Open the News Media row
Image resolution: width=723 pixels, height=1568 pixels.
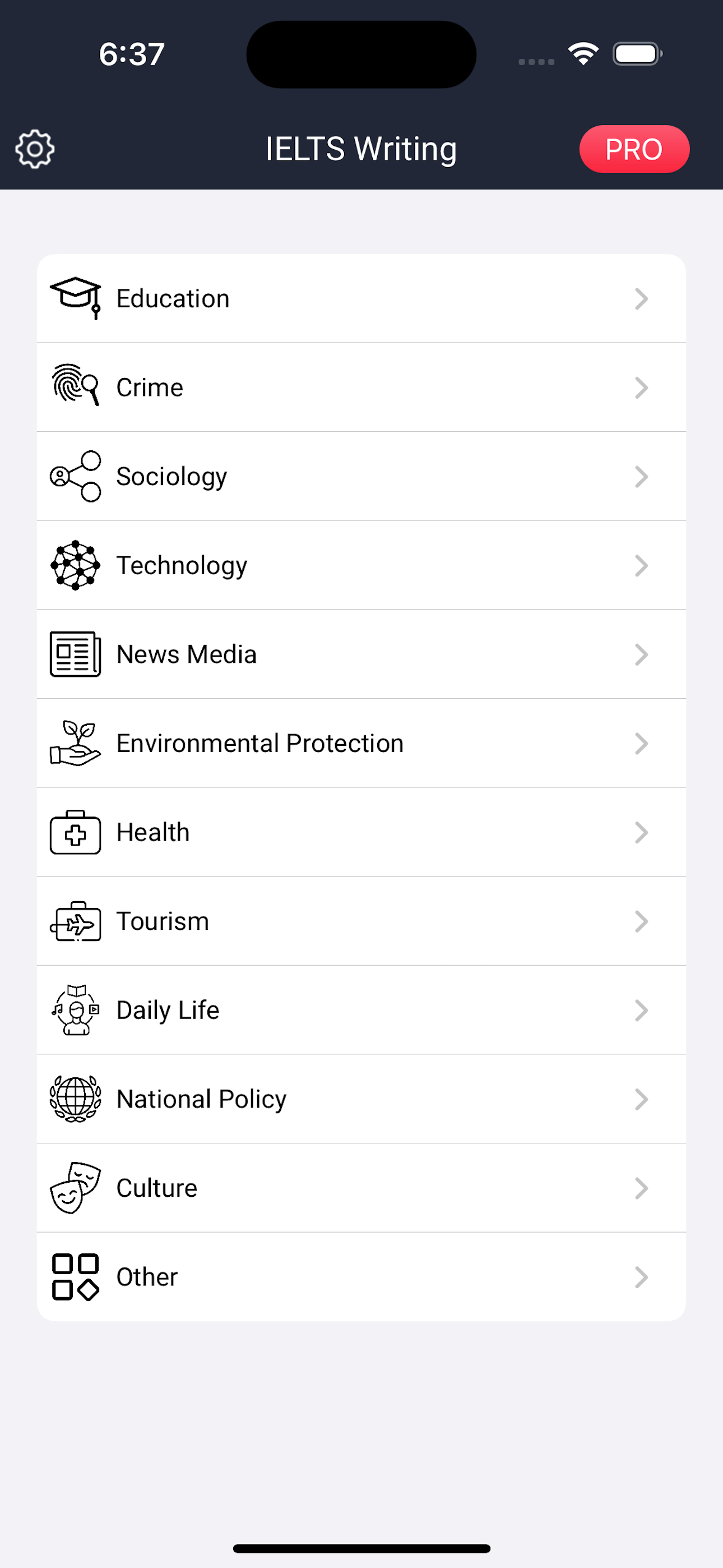pyautogui.click(x=361, y=654)
